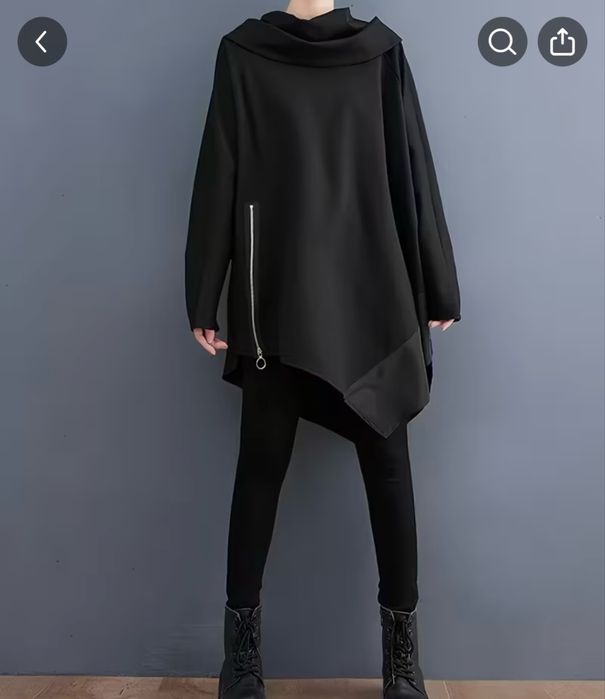Share this product
This screenshot has width=605, height=699.
pyautogui.click(x=562, y=42)
